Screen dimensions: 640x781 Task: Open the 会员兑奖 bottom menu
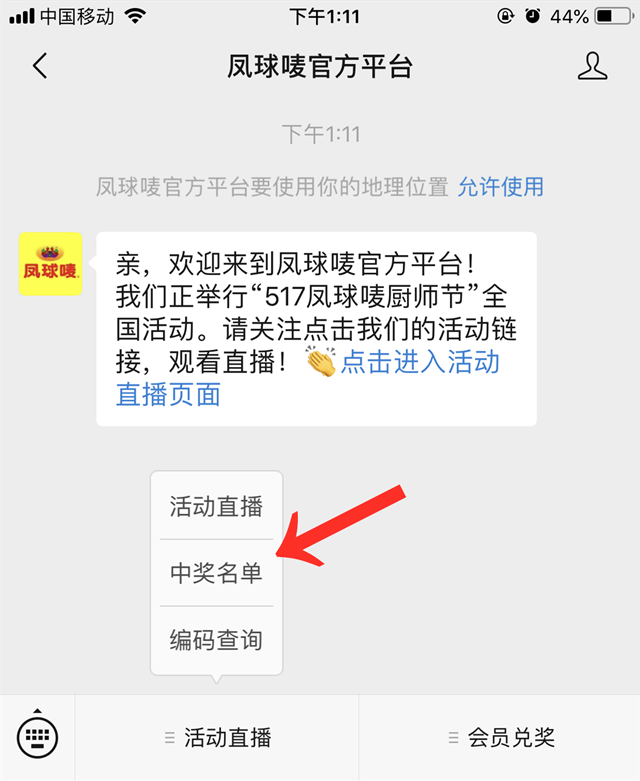(500, 739)
